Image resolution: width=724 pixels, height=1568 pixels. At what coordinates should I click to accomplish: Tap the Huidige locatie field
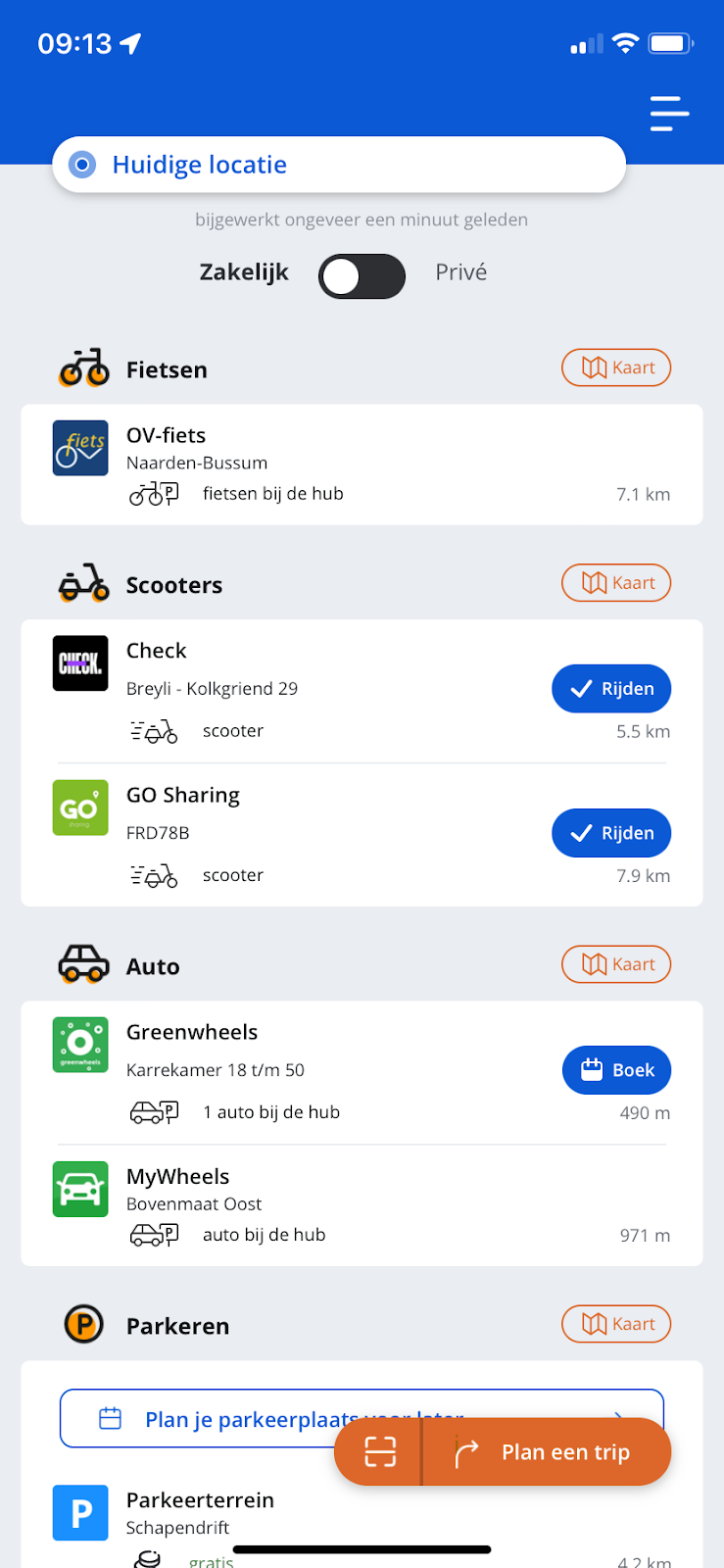pyautogui.click(x=339, y=165)
